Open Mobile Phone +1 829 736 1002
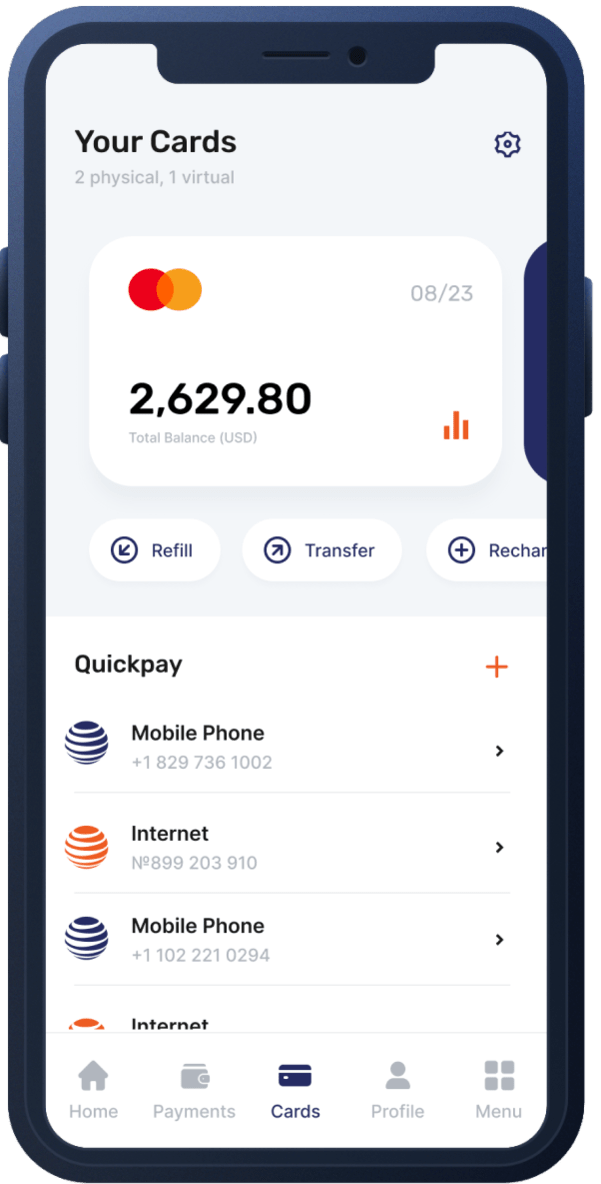 (x=290, y=746)
